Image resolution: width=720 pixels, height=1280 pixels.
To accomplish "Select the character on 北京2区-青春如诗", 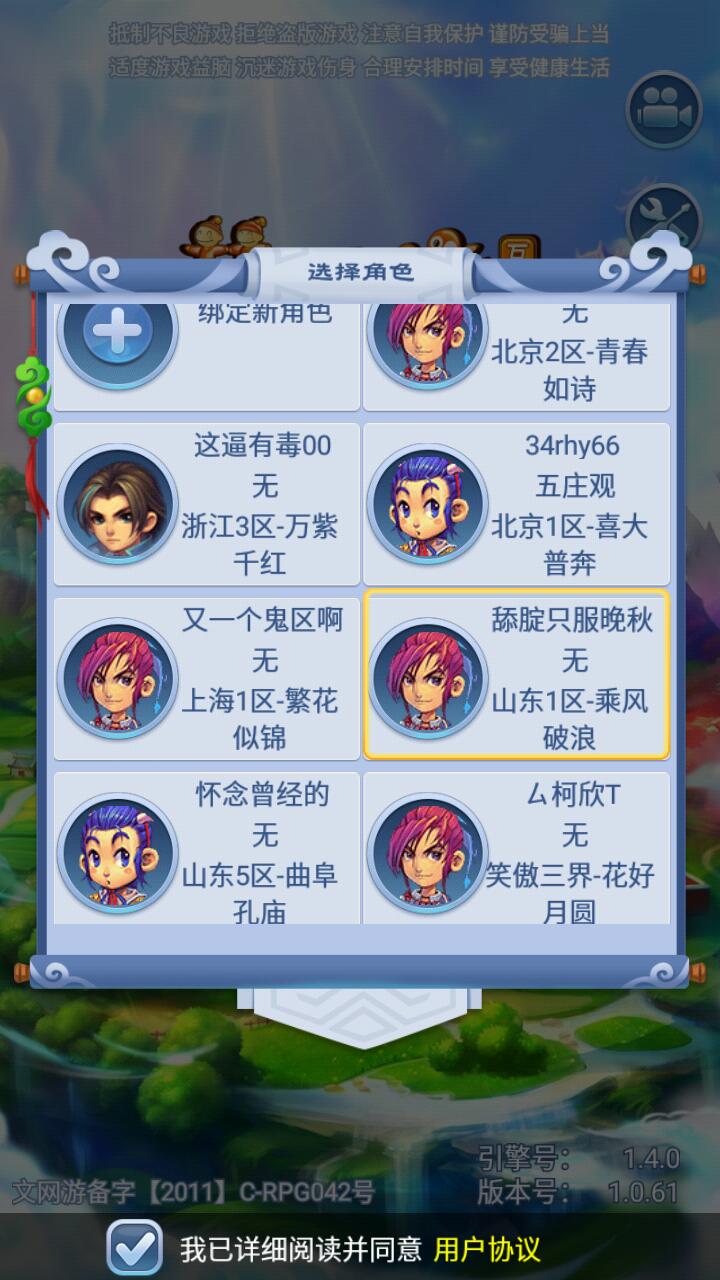I will [516, 352].
